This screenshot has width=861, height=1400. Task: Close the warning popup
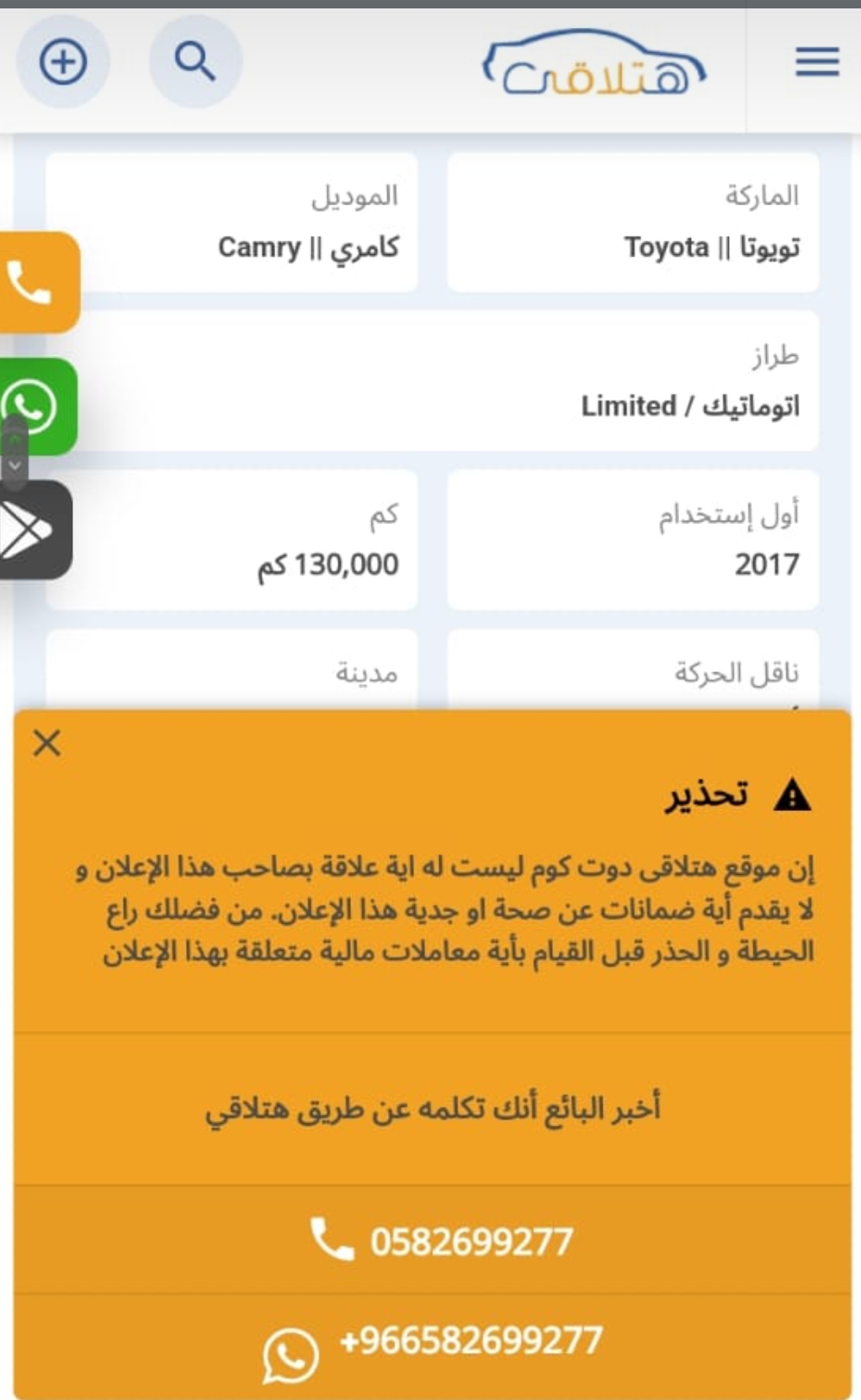47,743
